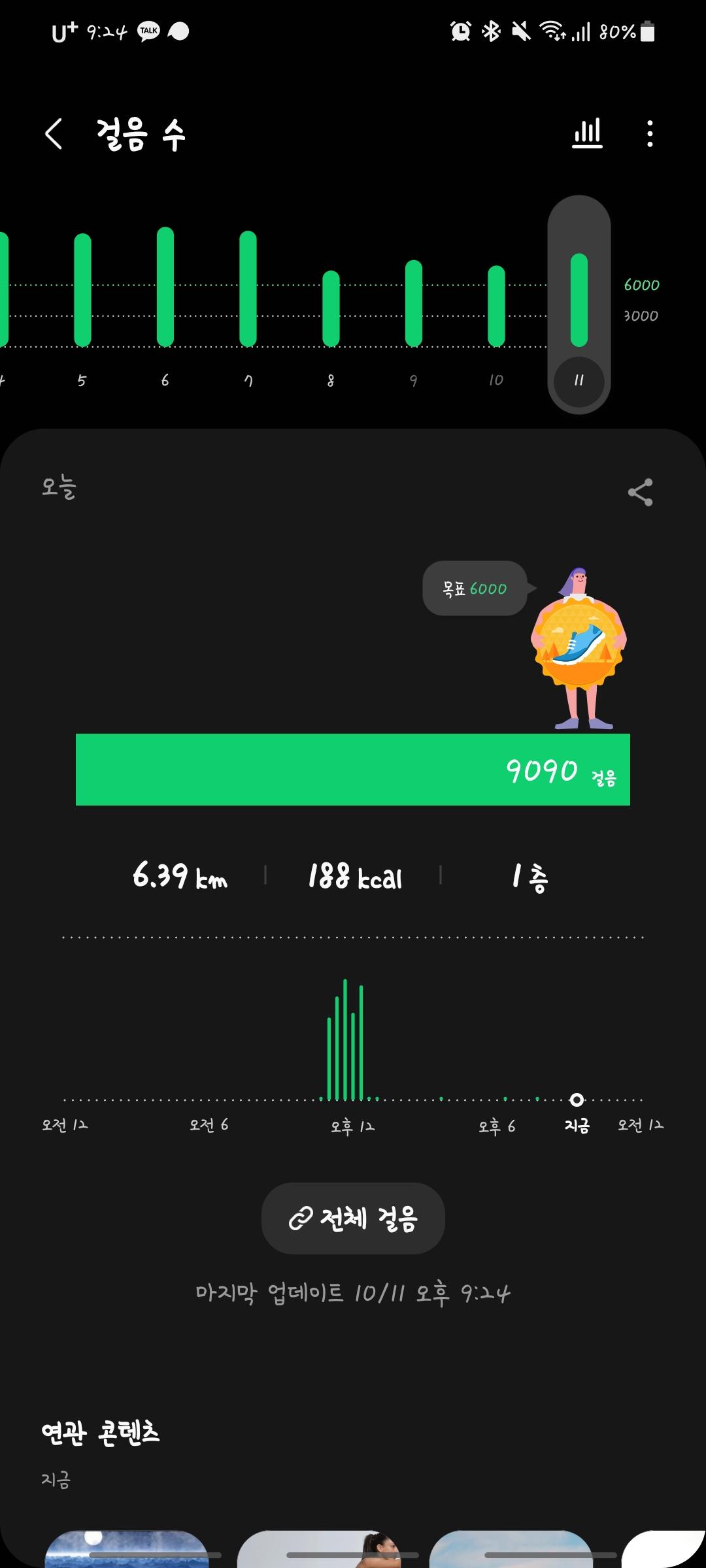Viewport: 706px width, 1568px height.
Task: Select day 7 bar in step chart
Action: (x=248, y=289)
